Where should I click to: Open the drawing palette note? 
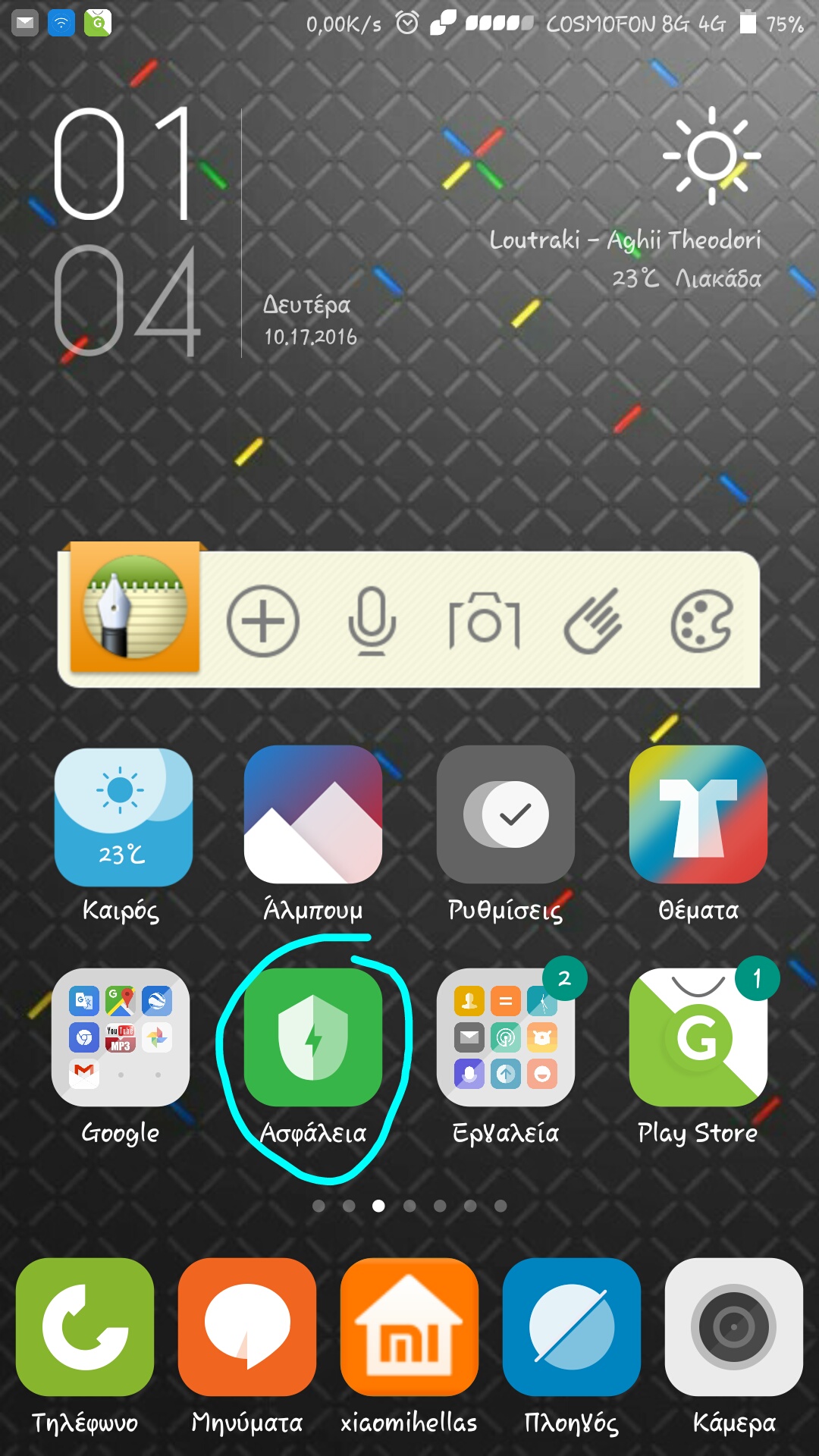[x=701, y=621]
